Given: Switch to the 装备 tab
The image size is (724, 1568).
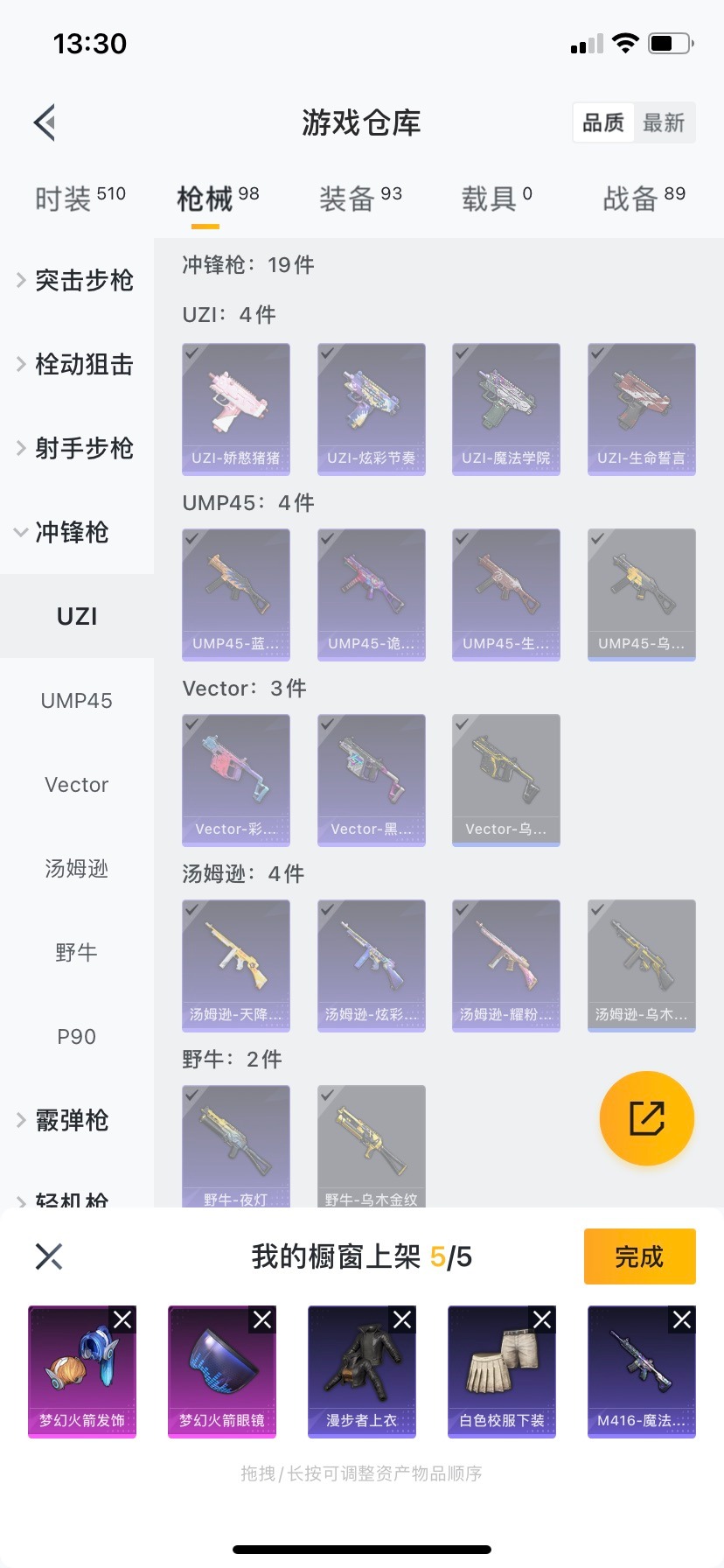Looking at the screenshot, I should pos(359,199).
